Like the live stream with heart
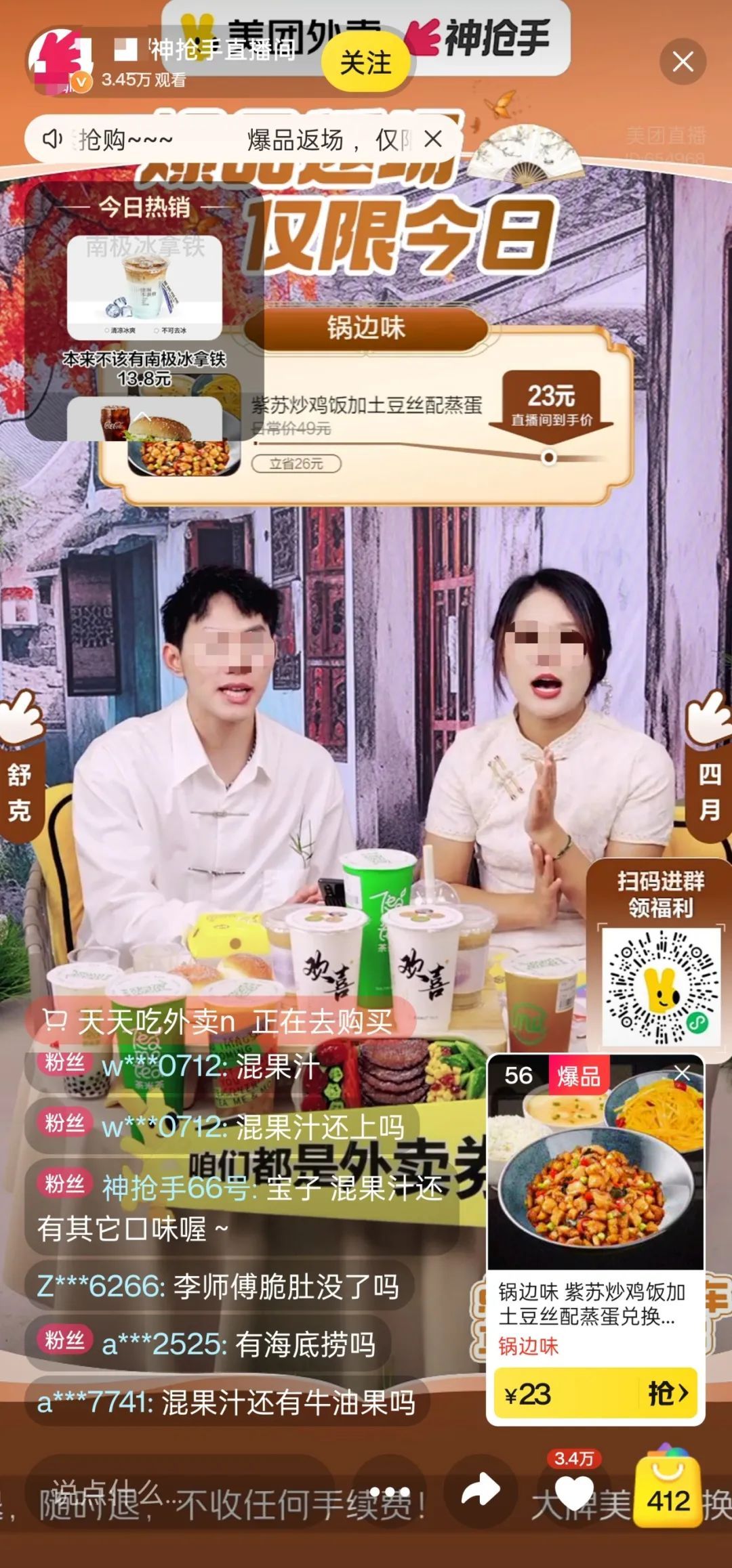 click(x=574, y=1492)
